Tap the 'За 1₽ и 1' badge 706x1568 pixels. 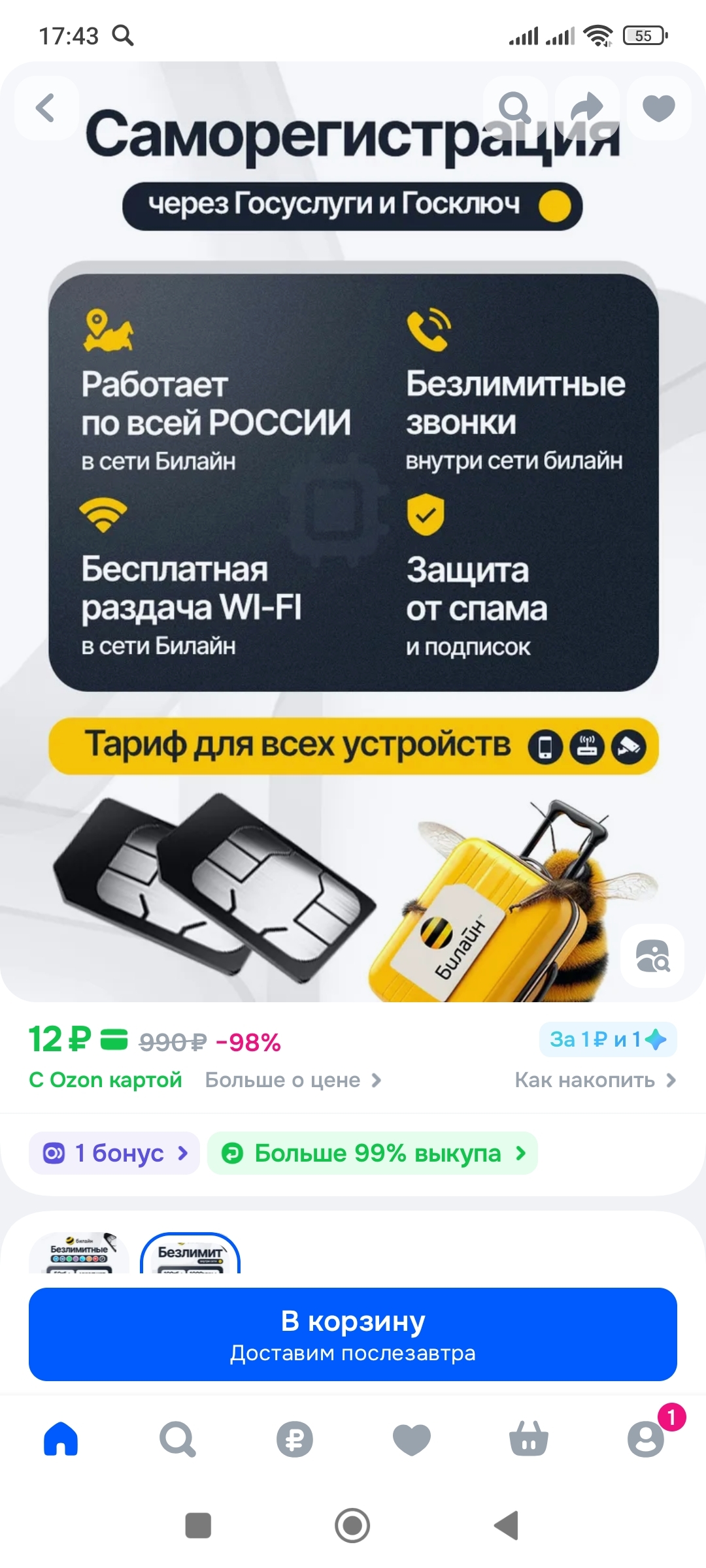(607, 1039)
